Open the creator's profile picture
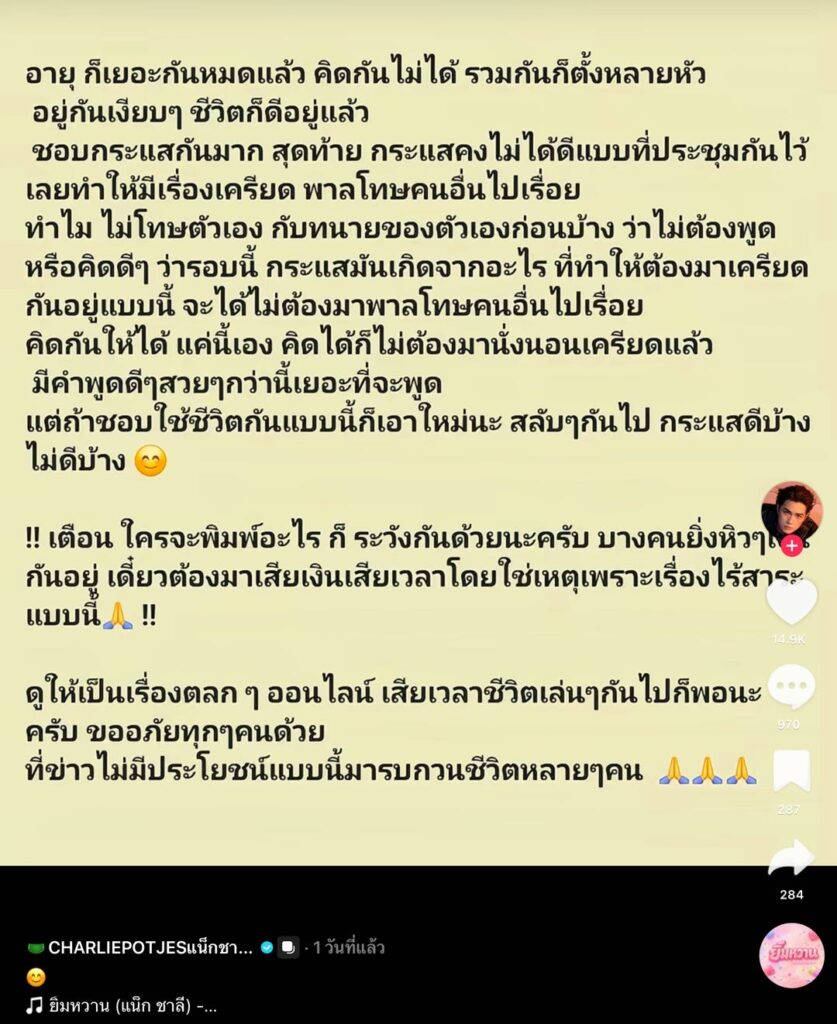837x1024 pixels. tap(791, 510)
